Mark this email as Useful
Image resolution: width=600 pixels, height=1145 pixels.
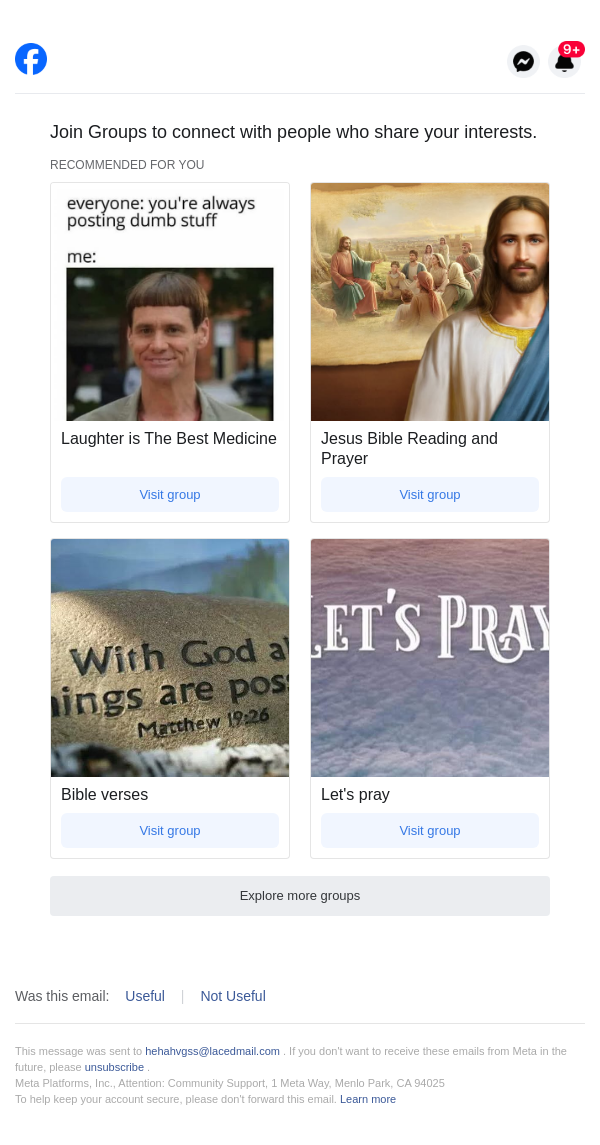(x=145, y=996)
